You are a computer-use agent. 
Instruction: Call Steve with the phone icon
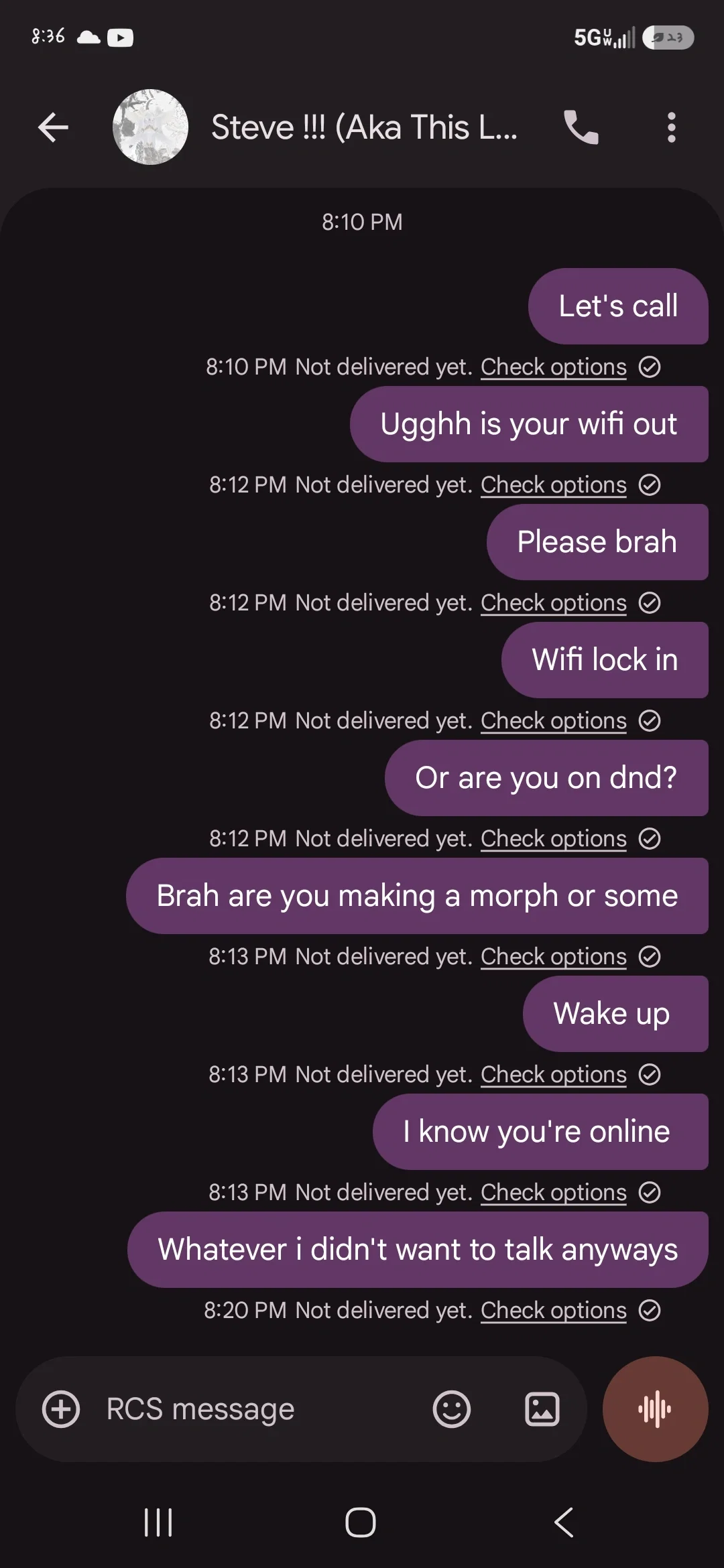[x=581, y=127]
